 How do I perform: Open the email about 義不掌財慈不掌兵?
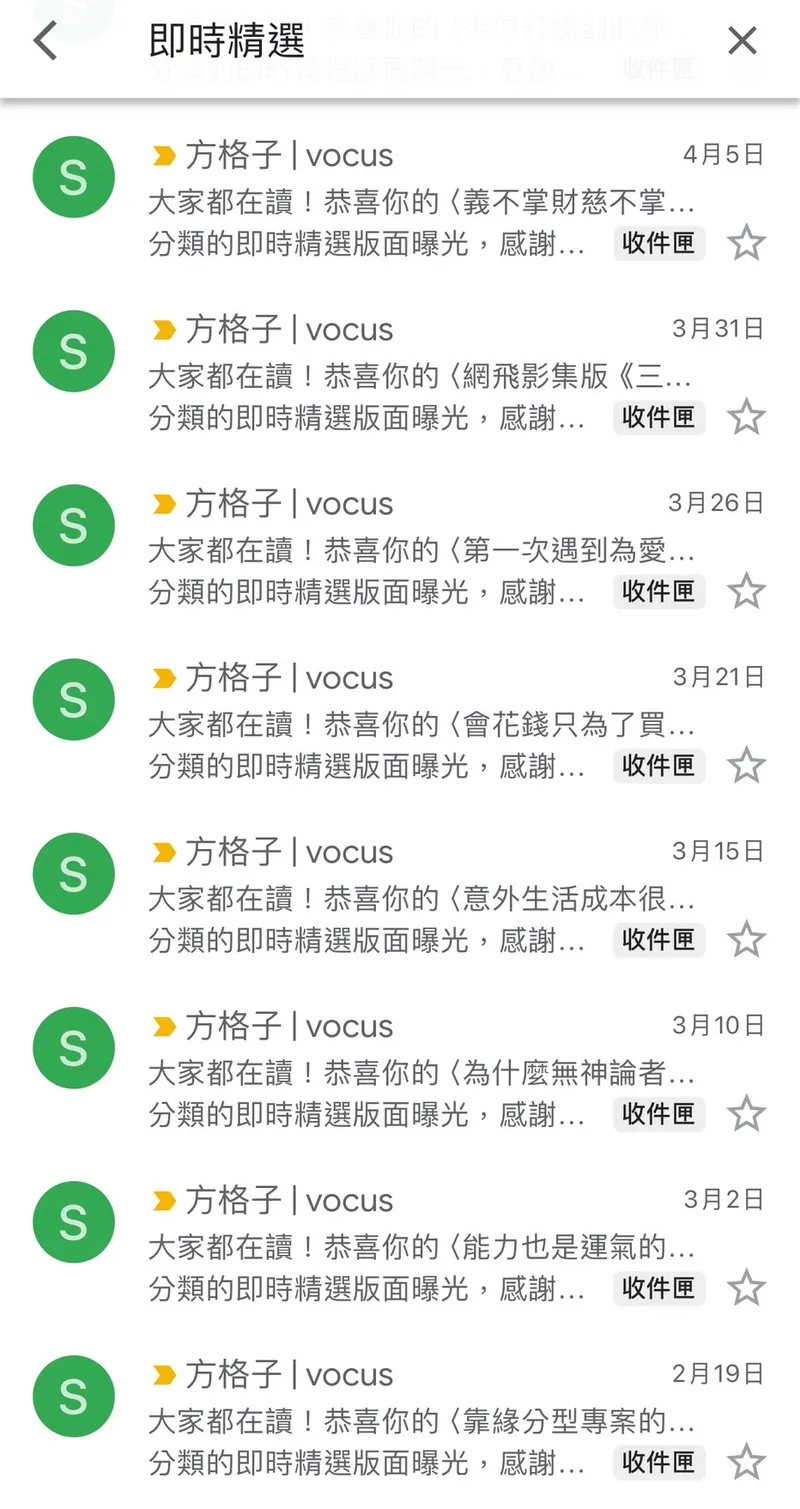[x=400, y=200]
